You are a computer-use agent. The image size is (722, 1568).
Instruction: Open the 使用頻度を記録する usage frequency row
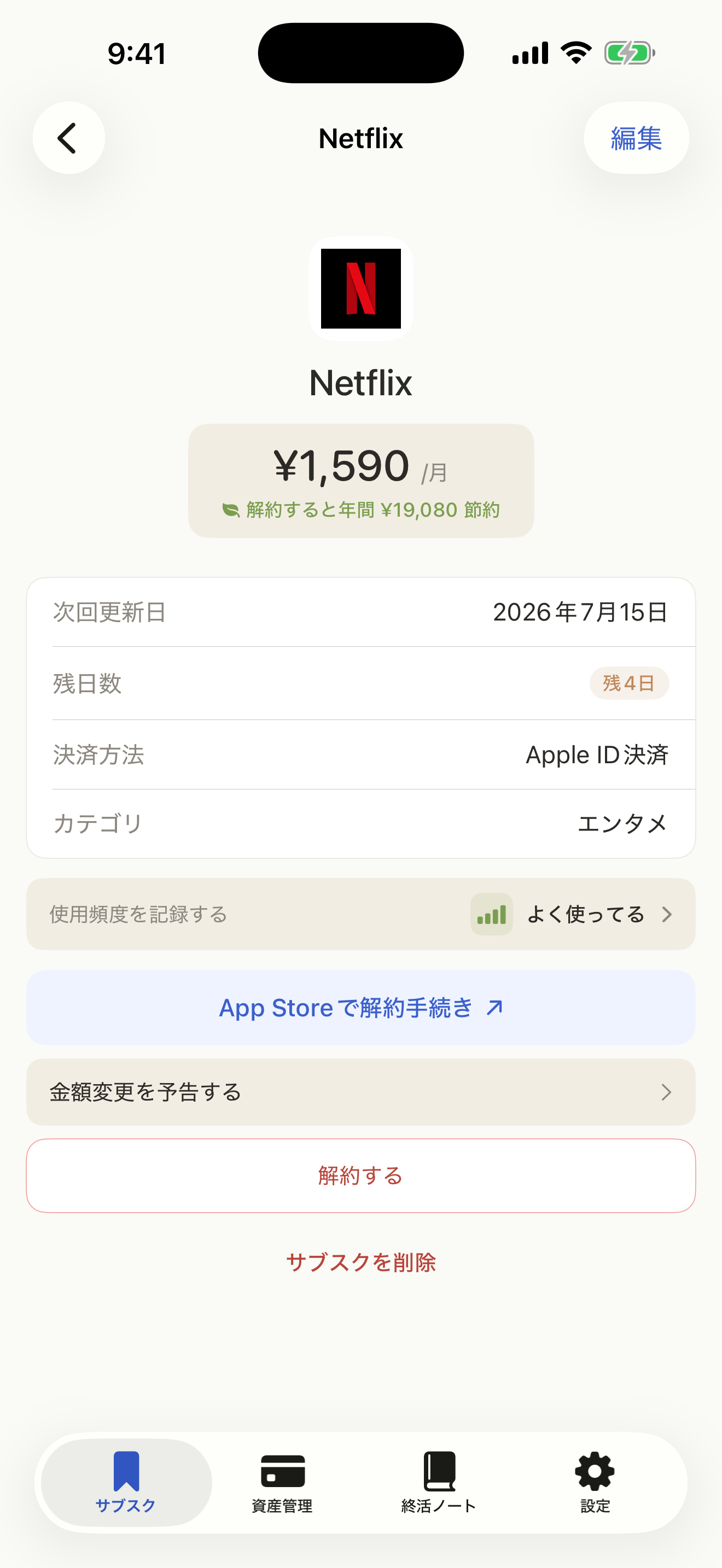pyautogui.click(x=361, y=914)
